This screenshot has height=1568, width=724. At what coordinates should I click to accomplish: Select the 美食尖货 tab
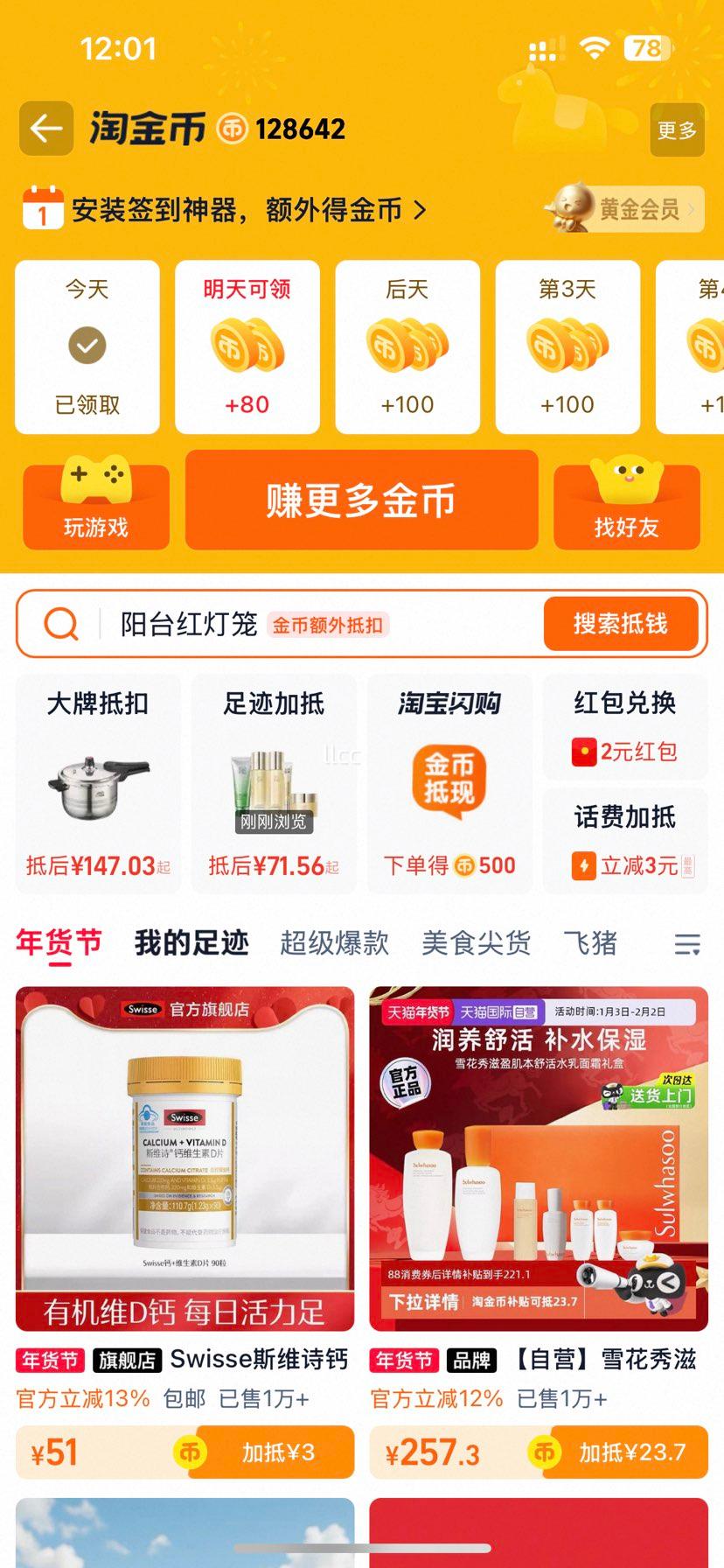pyautogui.click(x=475, y=942)
